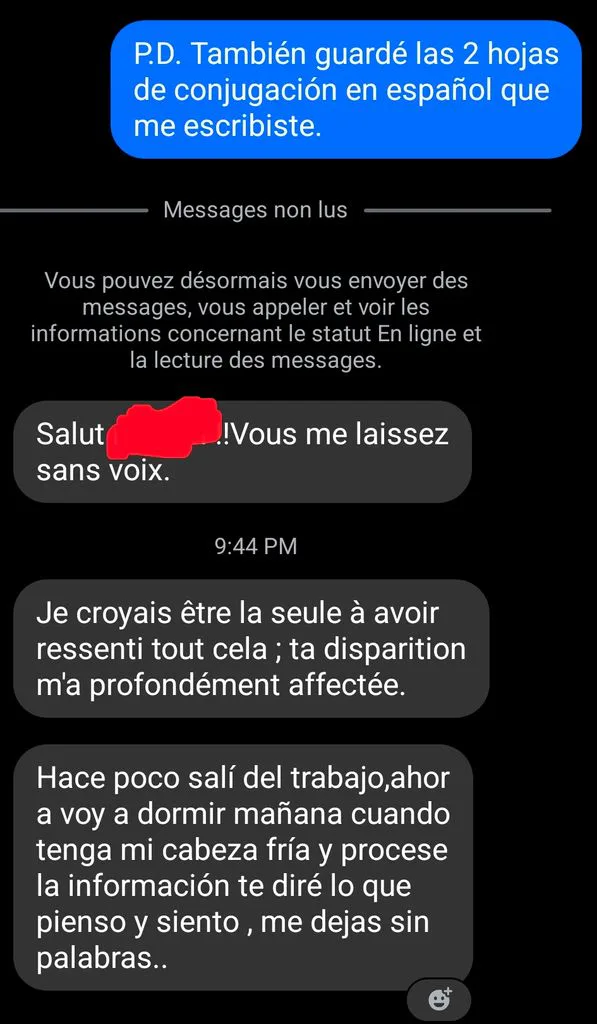Add an emoji reaction to the last message
597x1024 pixels.
pos(438,999)
